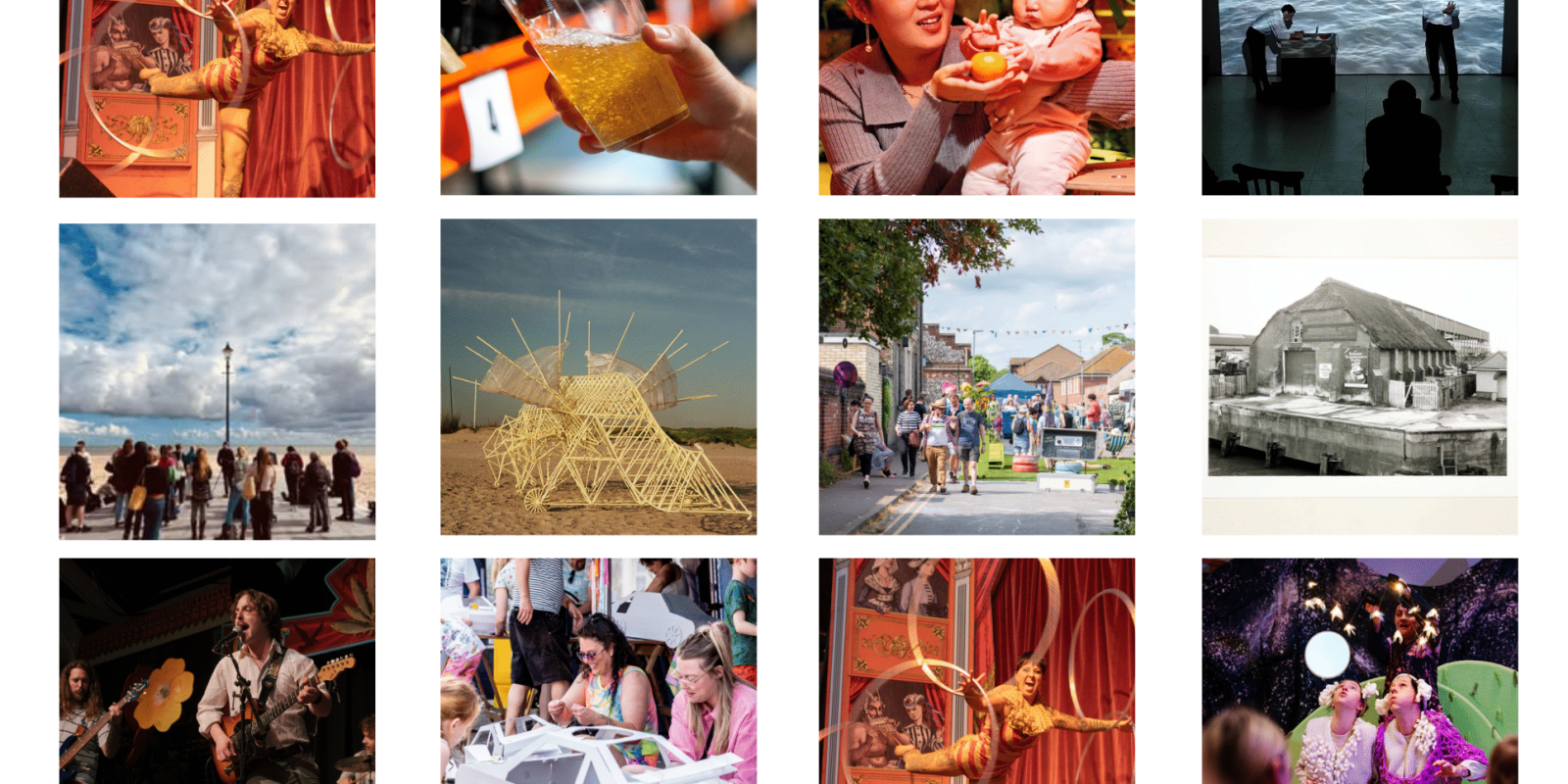Open the hand holding beer glass photo
1568x784 pixels.
point(598,97)
